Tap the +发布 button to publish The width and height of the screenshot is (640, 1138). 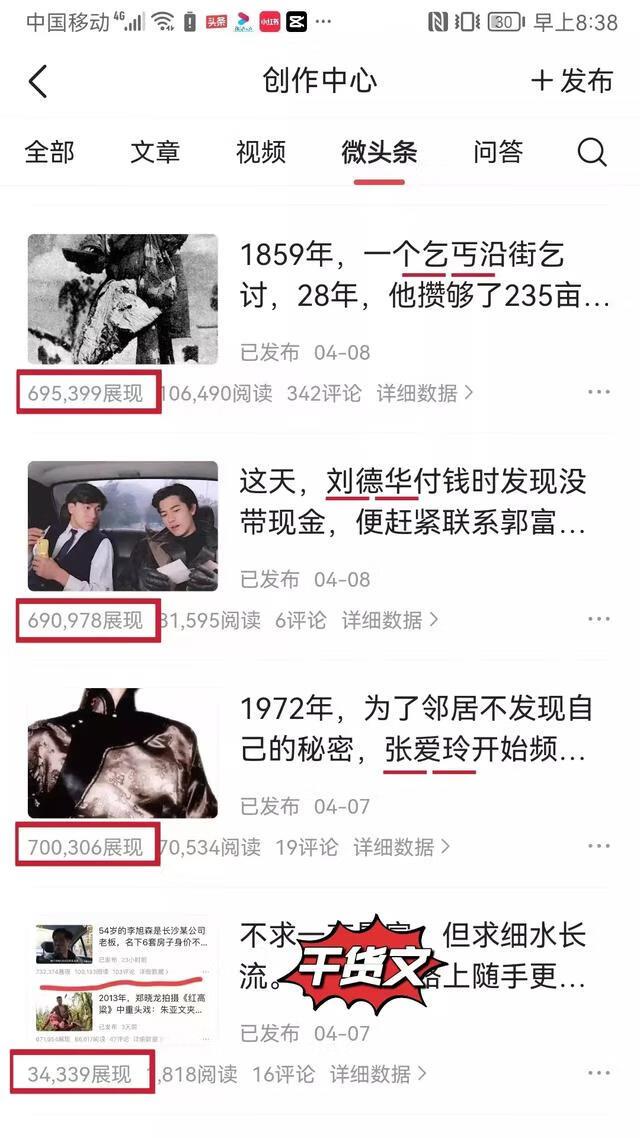pyautogui.click(x=571, y=81)
